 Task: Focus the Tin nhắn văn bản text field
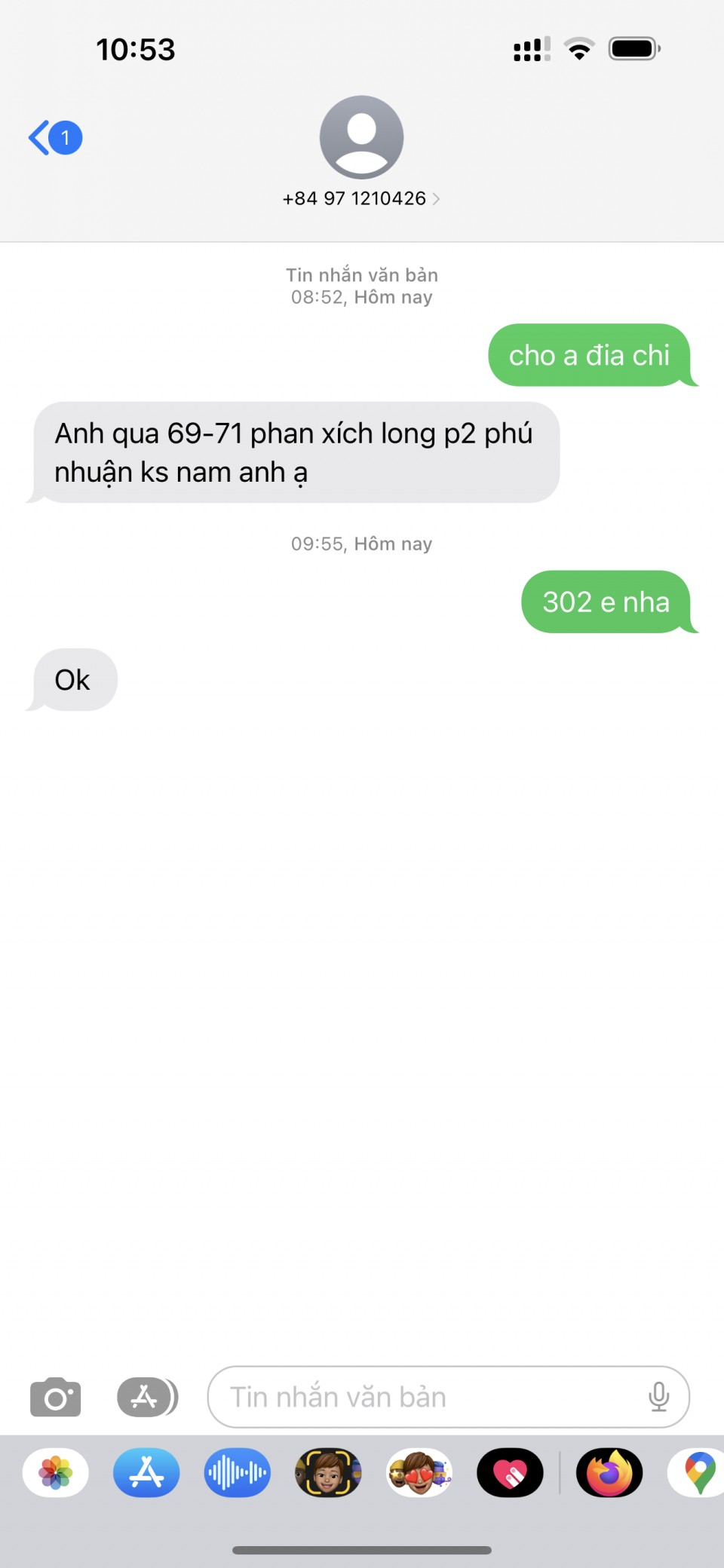pyautogui.click(x=430, y=1398)
